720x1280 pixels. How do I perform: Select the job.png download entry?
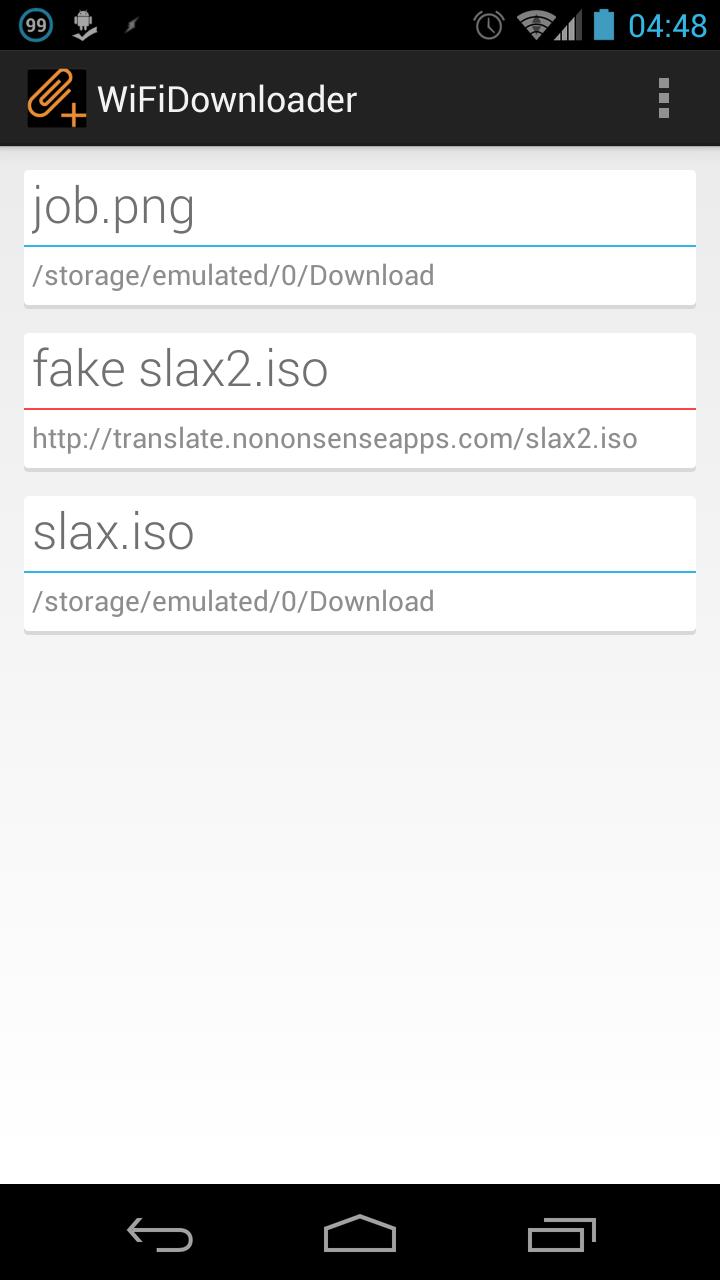(x=360, y=207)
